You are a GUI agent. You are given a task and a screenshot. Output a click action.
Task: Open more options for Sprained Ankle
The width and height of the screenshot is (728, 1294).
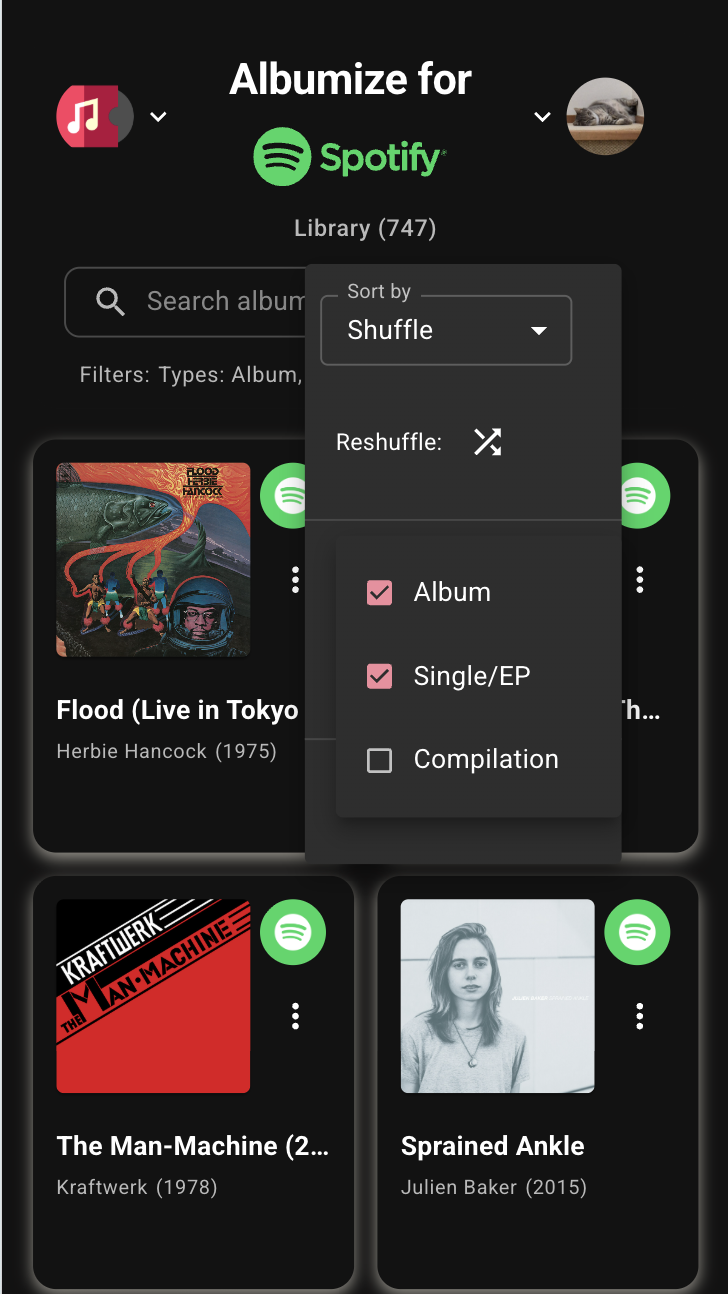tap(640, 1016)
